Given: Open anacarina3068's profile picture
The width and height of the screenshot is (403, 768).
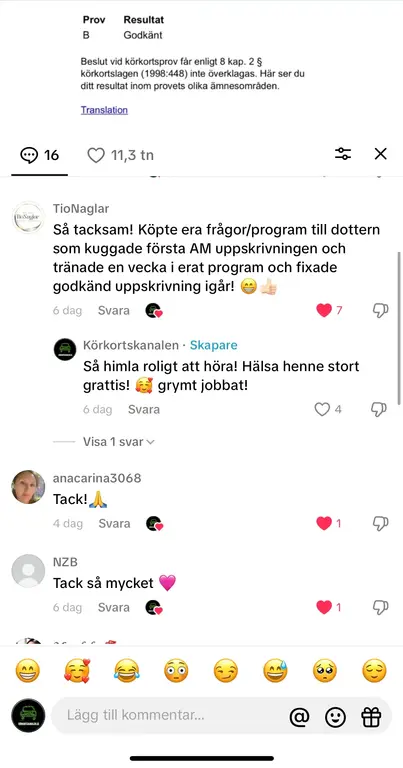Looking at the screenshot, I should pos(28,487).
